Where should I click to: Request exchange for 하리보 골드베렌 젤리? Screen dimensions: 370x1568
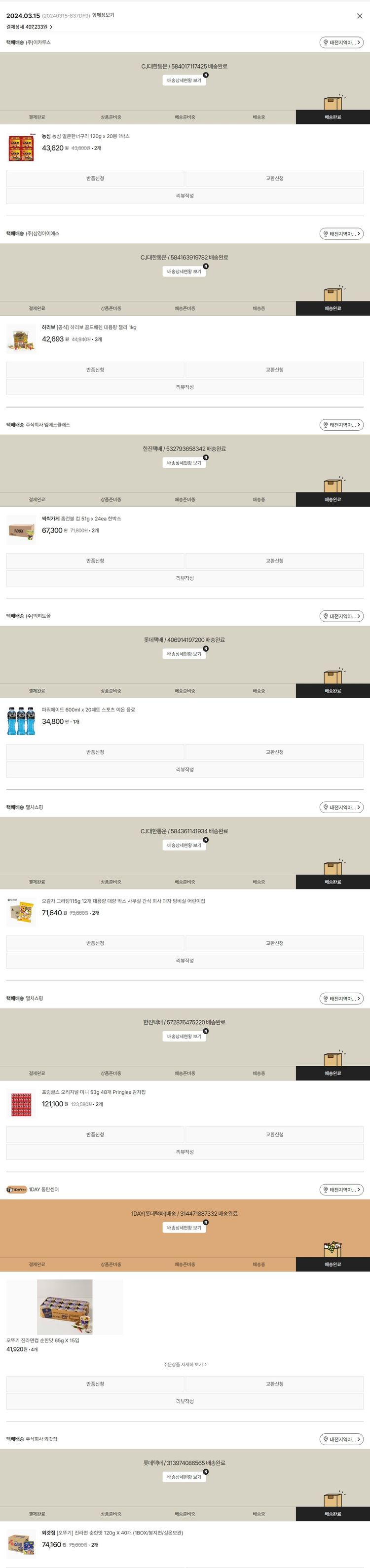(x=274, y=370)
